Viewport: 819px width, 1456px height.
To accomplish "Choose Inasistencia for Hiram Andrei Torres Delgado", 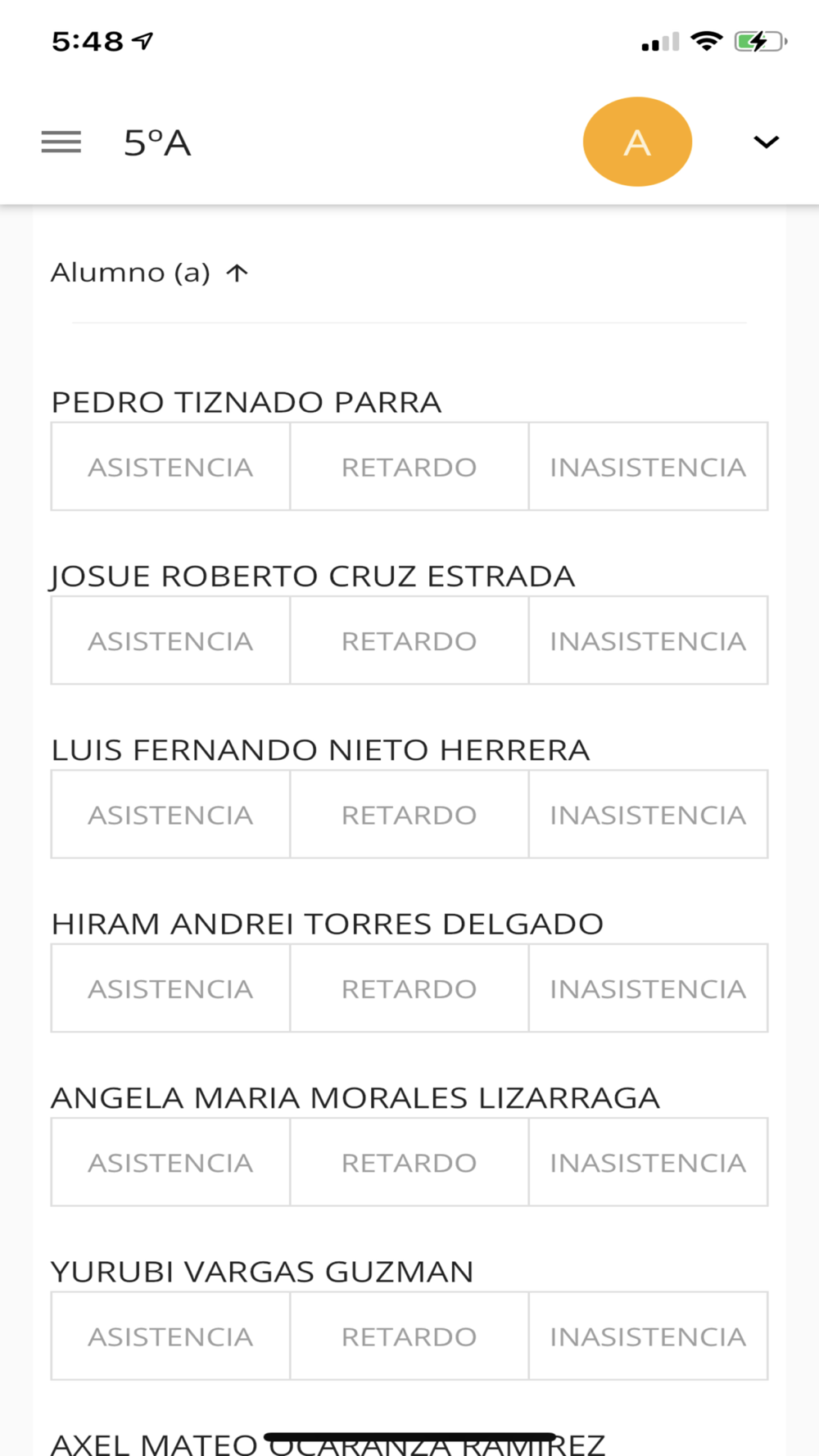I will point(648,988).
